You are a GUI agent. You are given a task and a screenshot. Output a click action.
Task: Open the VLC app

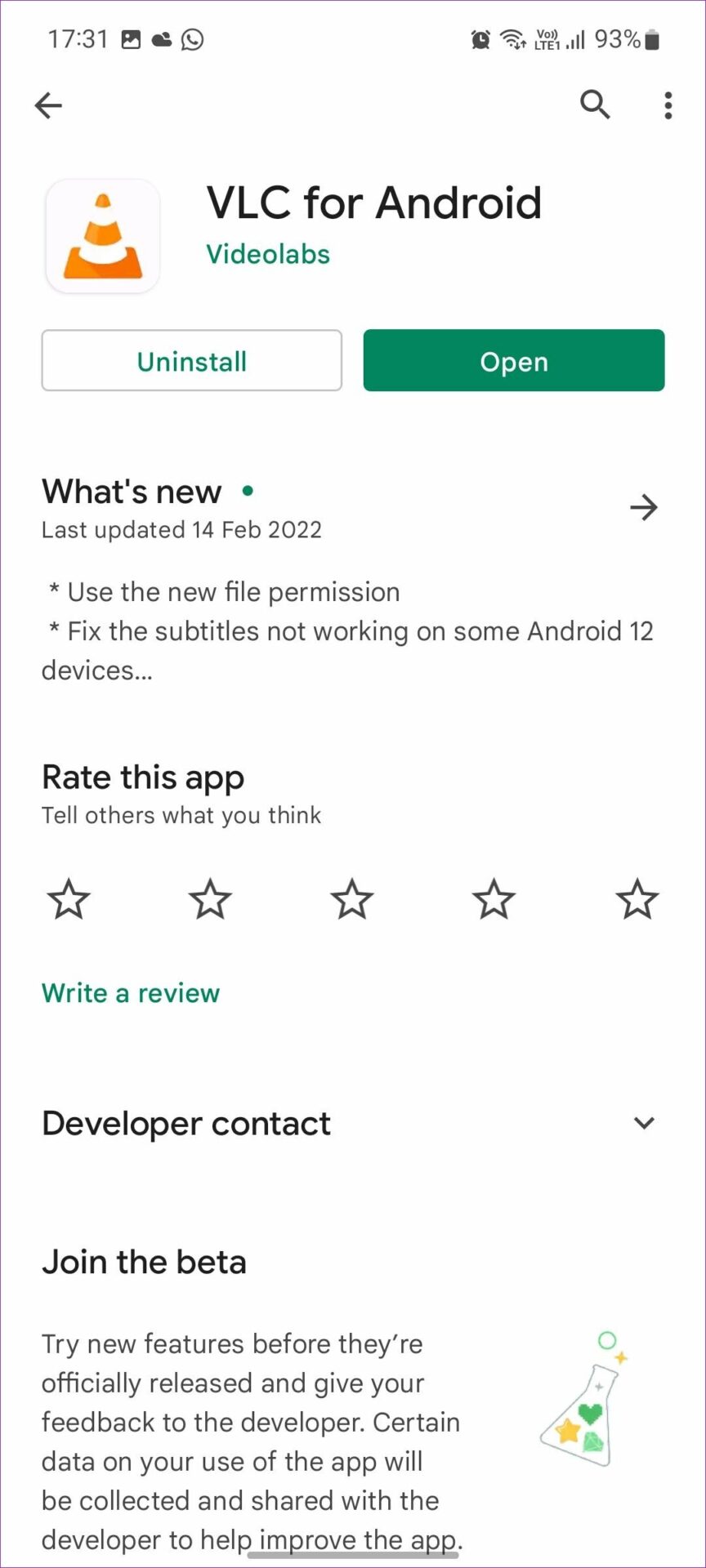click(514, 361)
